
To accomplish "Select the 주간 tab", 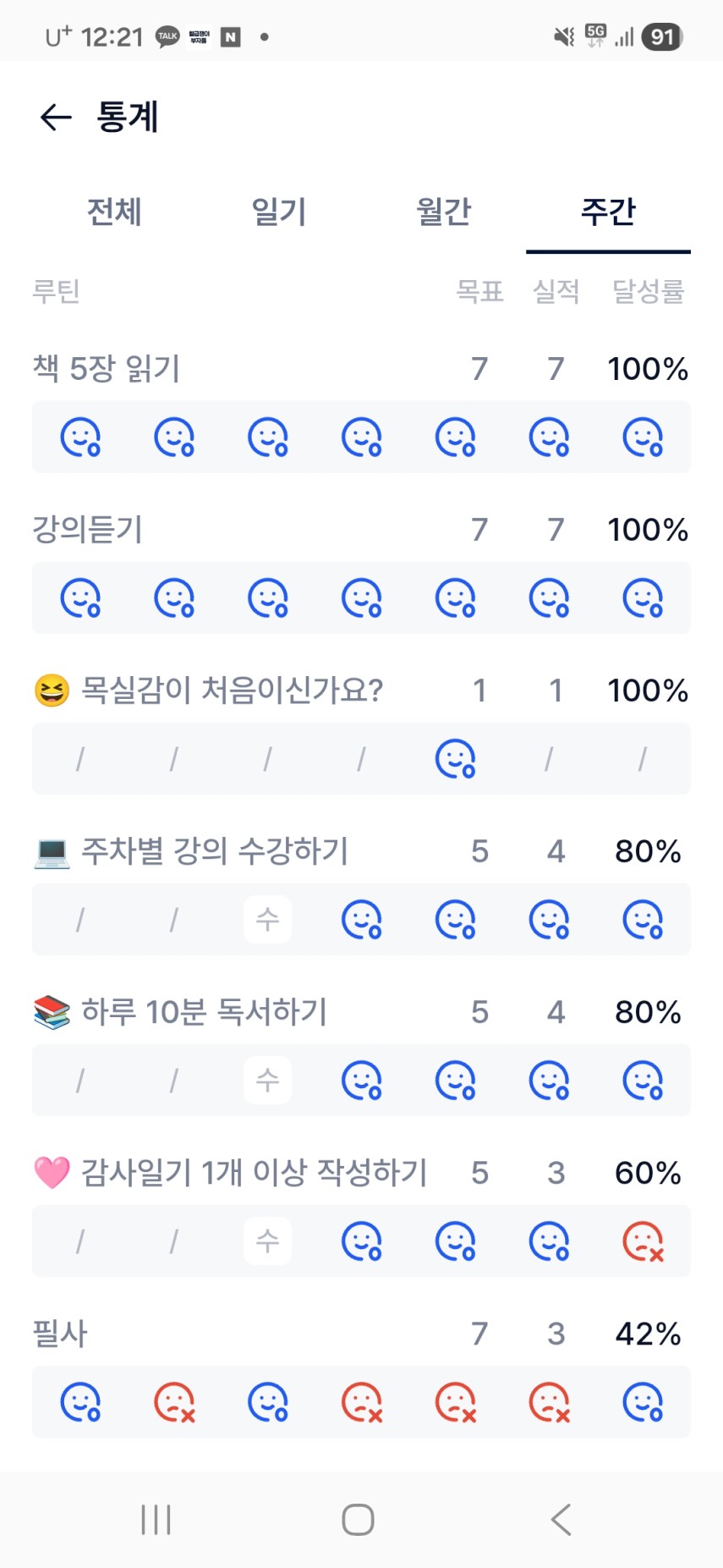I will click(608, 212).
